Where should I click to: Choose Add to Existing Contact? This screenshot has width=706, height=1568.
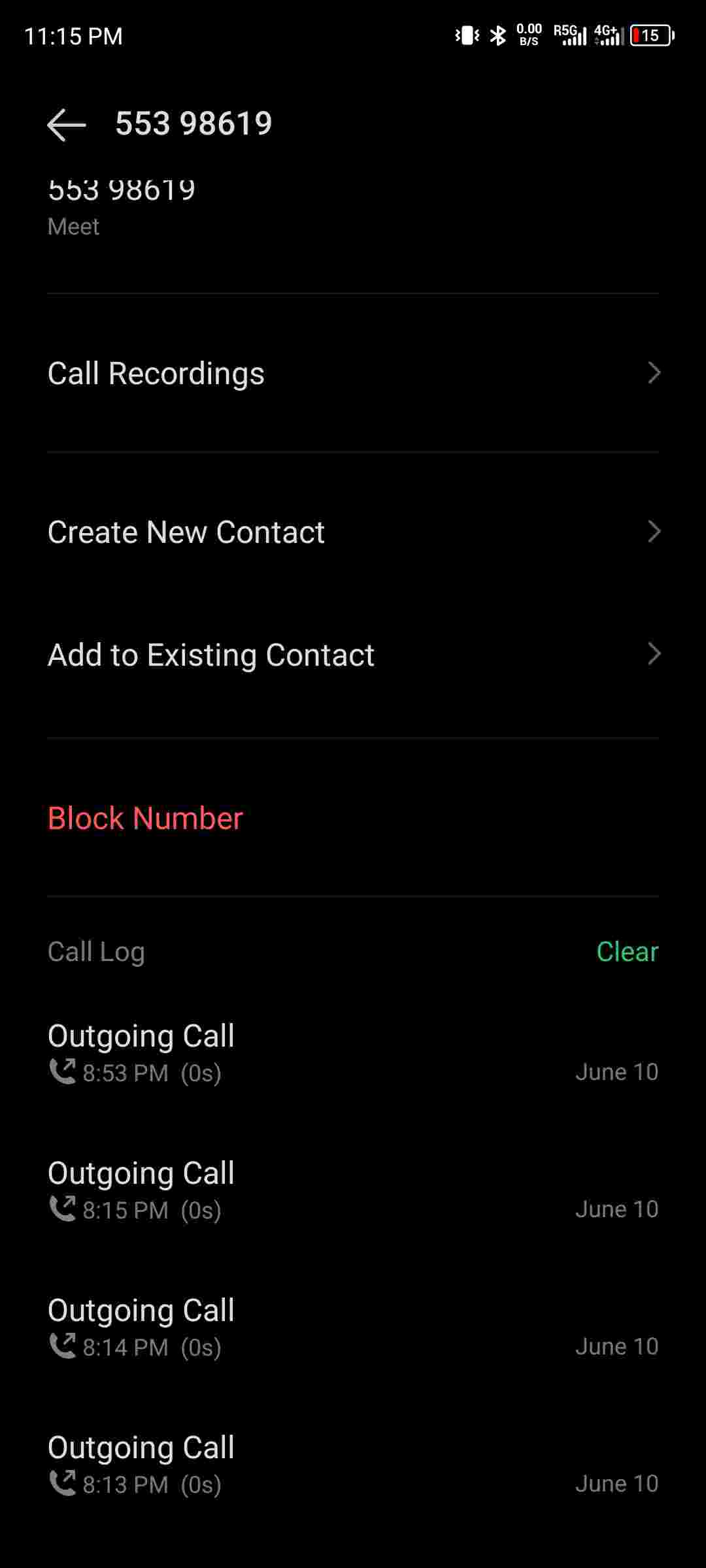click(x=353, y=655)
